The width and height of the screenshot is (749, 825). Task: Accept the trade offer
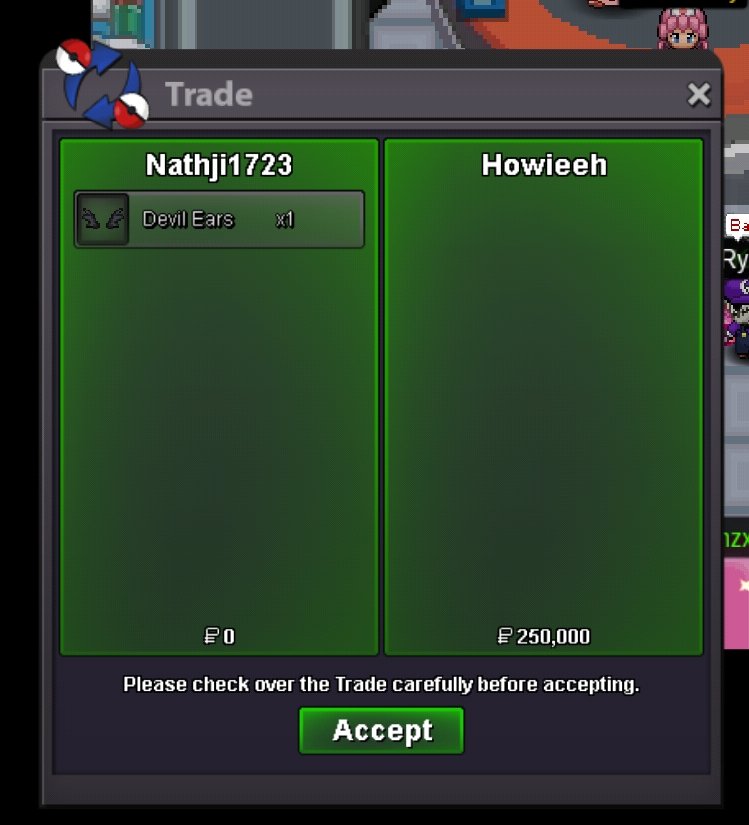tap(381, 730)
